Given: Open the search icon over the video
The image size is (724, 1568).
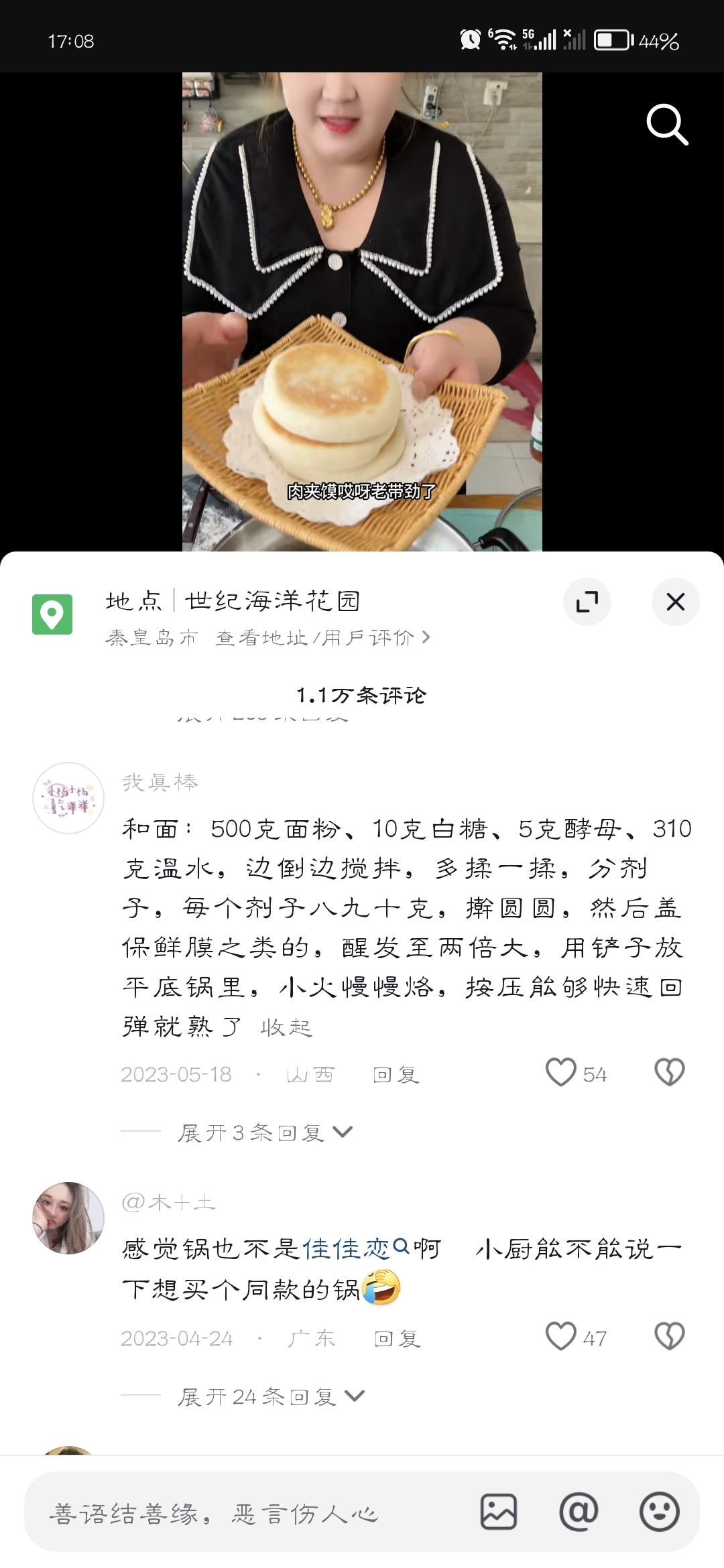Looking at the screenshot, I should 667,125.
